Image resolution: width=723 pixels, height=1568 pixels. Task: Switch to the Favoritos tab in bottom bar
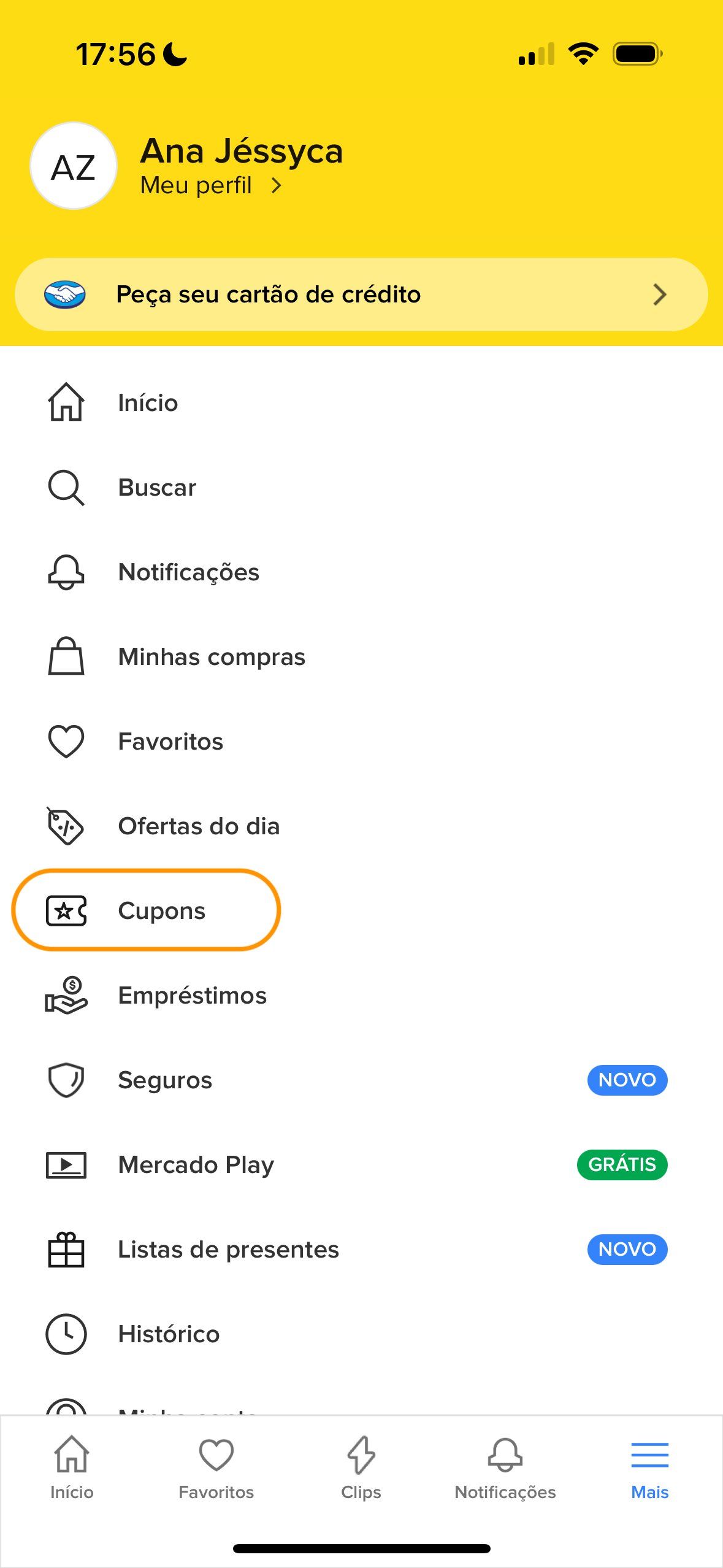216,1467
